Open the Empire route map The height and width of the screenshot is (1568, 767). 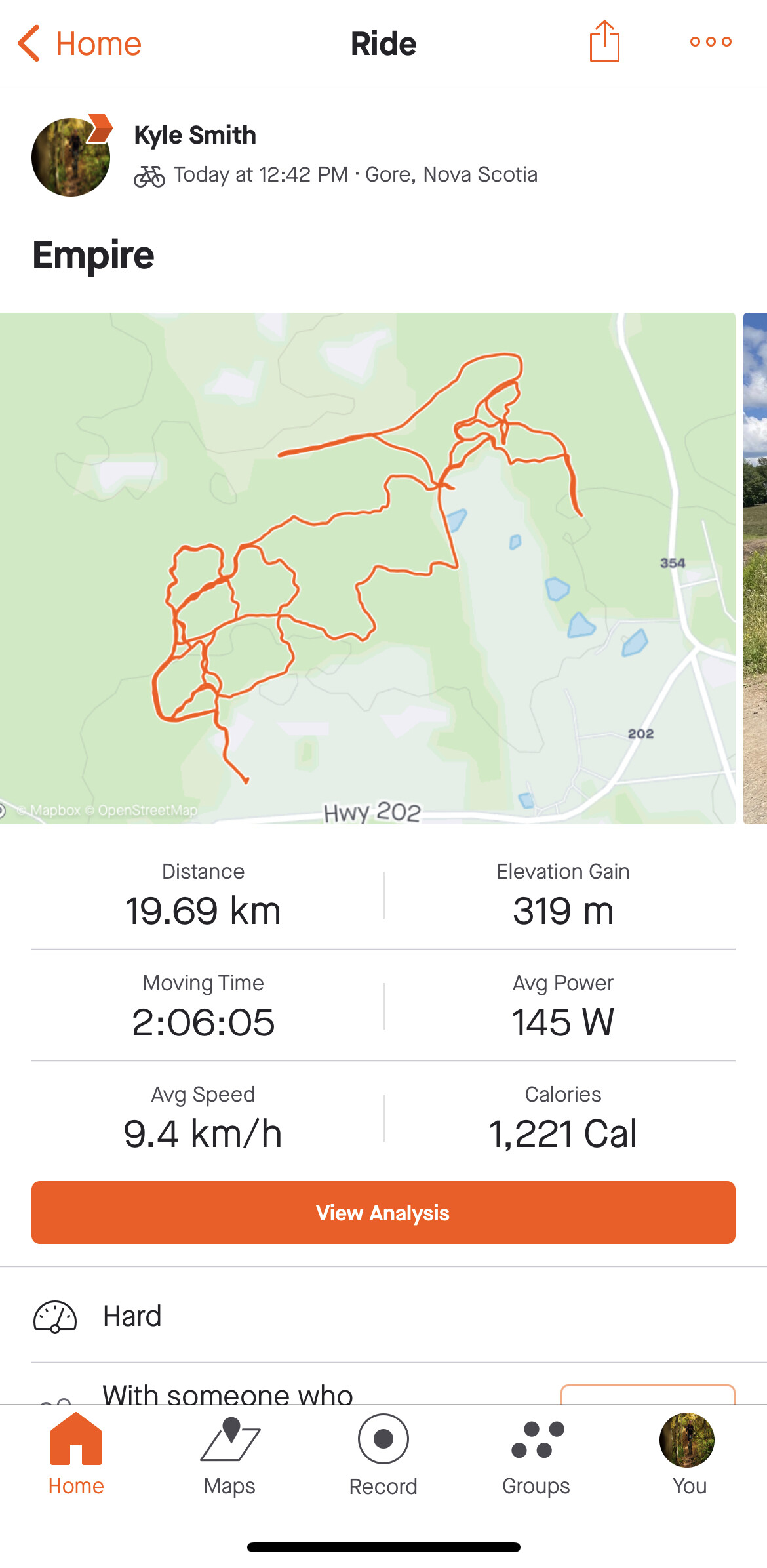367,568
